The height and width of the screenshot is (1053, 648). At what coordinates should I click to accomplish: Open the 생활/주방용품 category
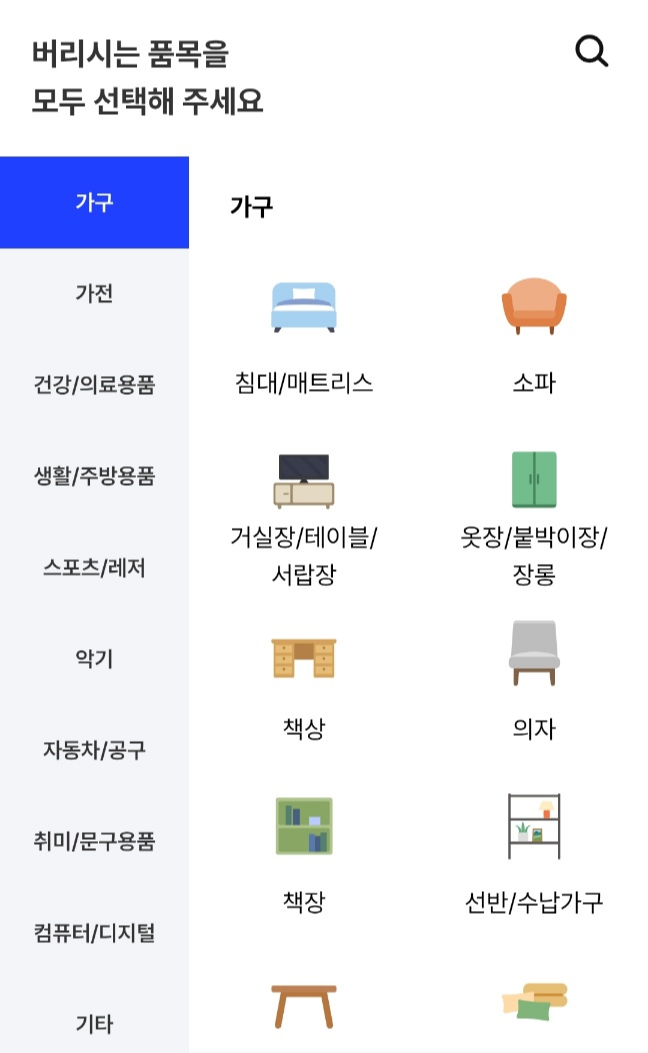tap(94, 476)
